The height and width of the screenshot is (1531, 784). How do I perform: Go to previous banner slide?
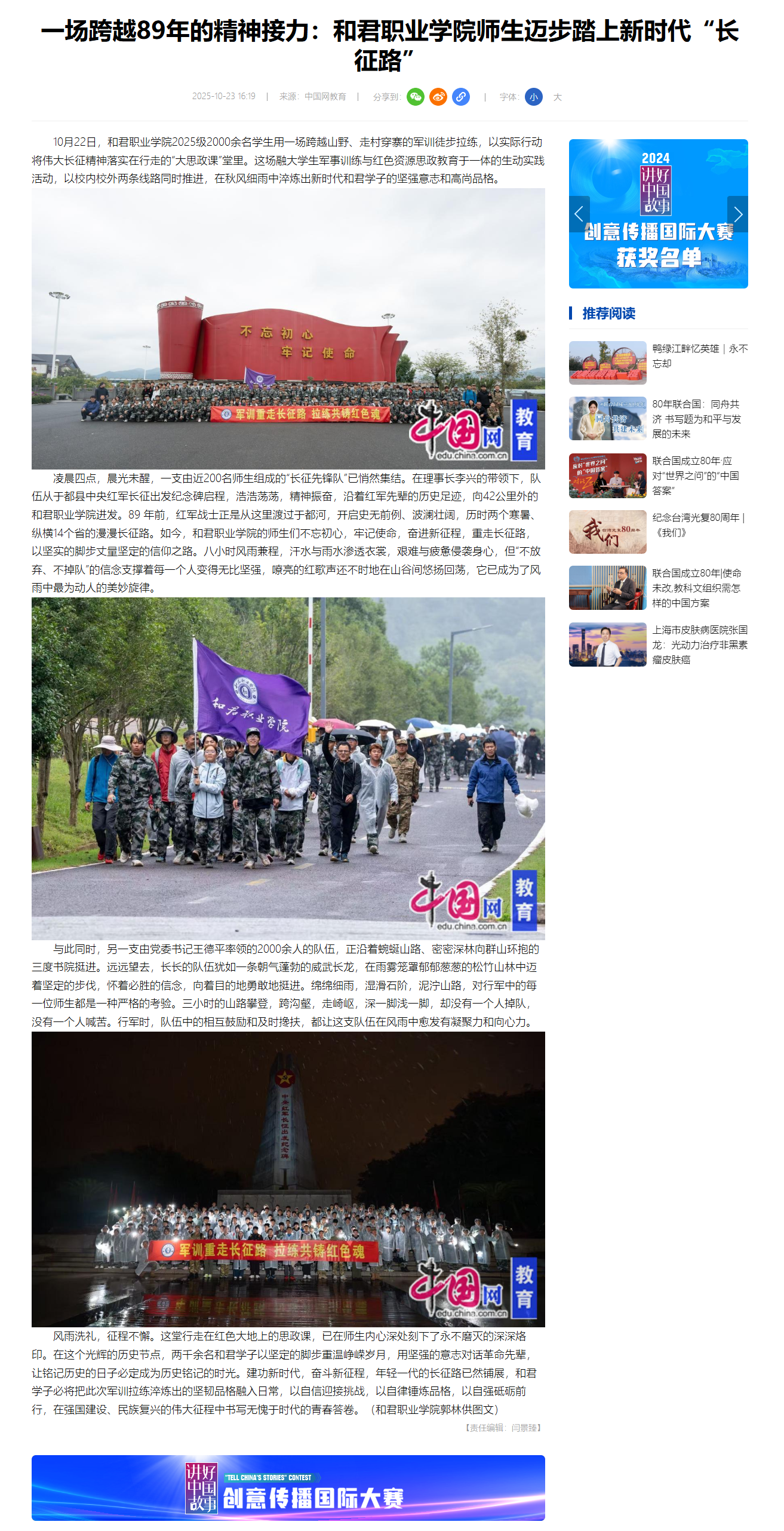coord(579,214)
